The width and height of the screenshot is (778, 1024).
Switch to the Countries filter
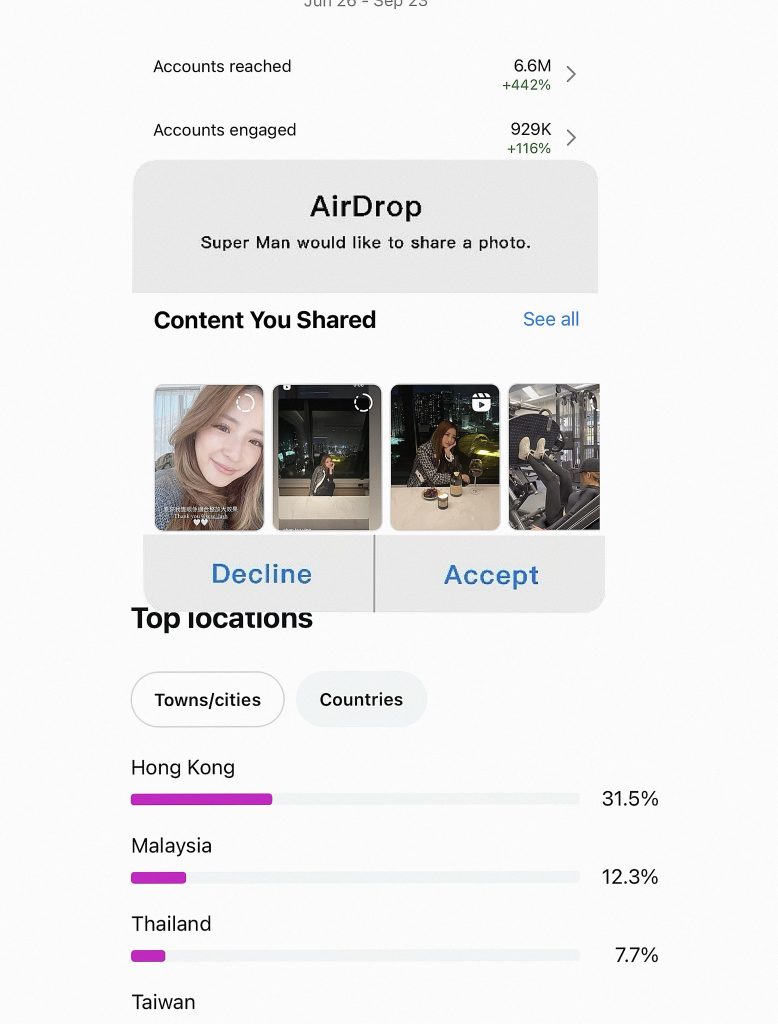(x=361, y=699)
